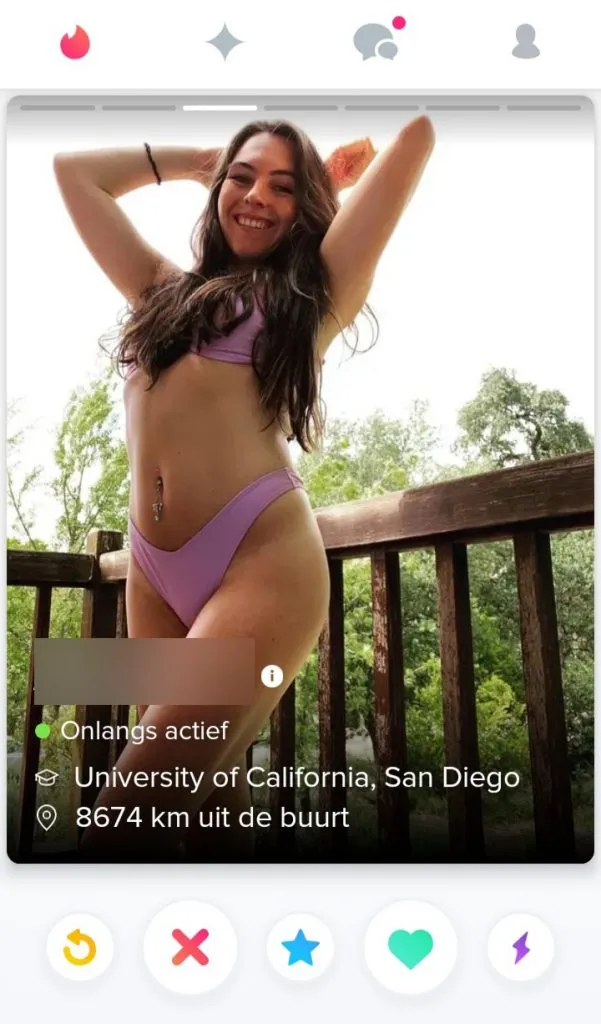Like this profile with green heart
The image size is (601, 1024).
point(411,947)
